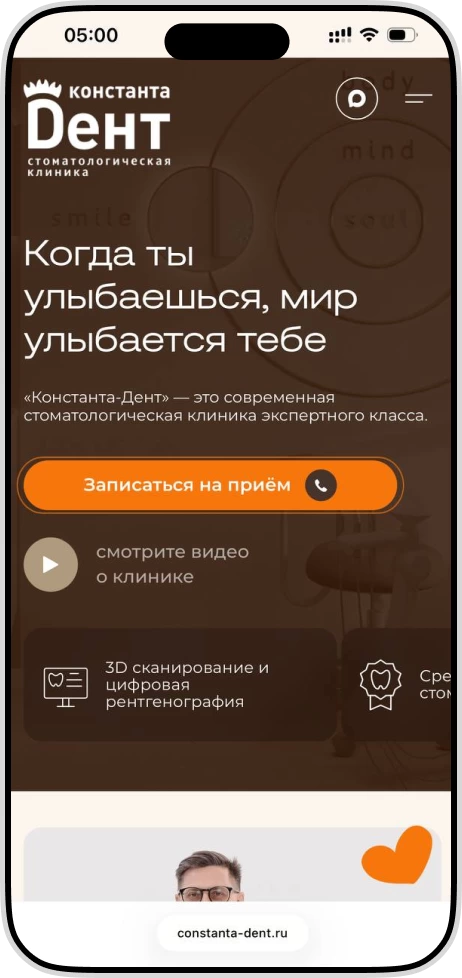This screenshot has width=462, height=978.
Task: Tap Записаться на приём button
Action: [x=210, y=485]
